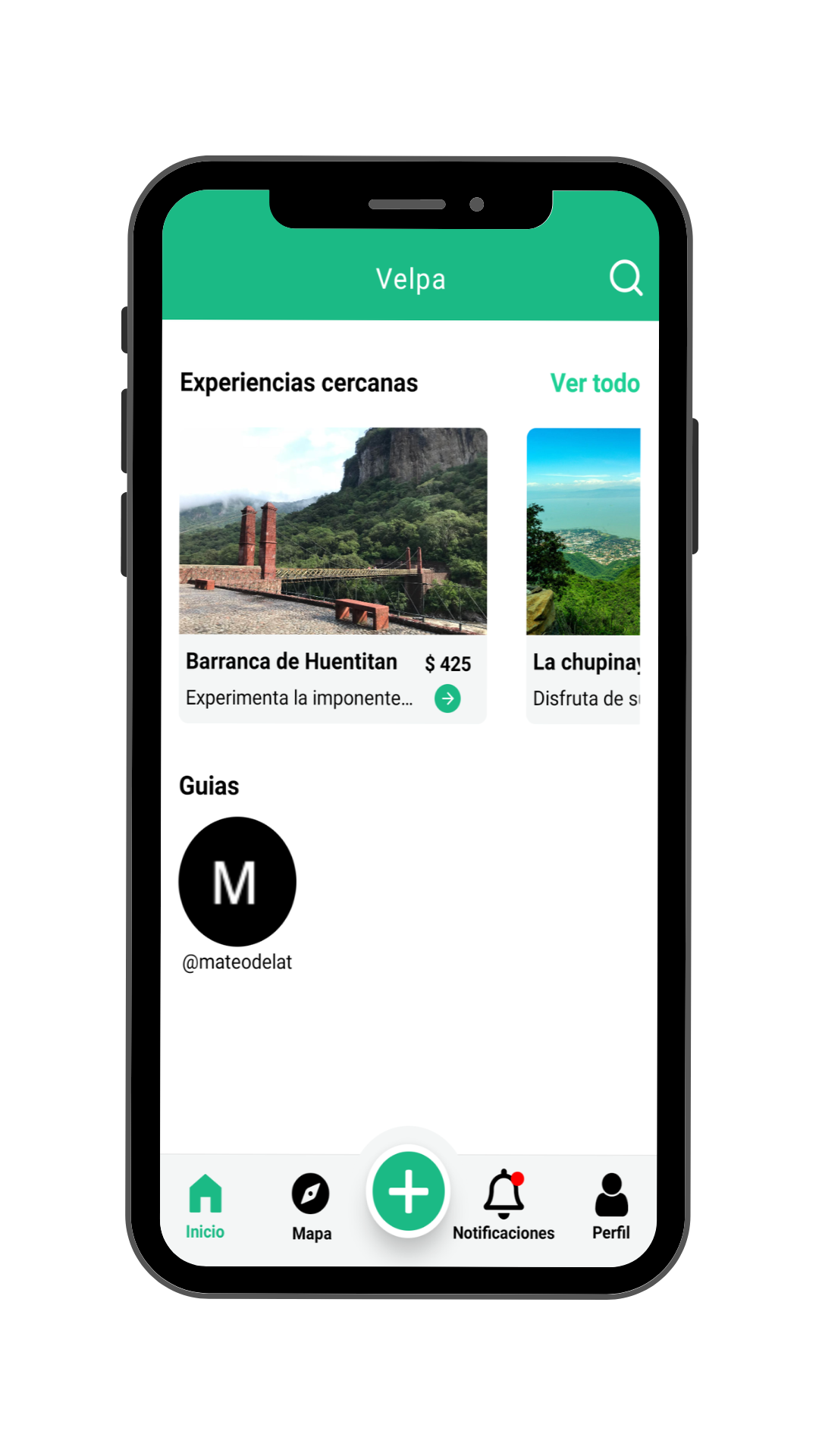Tap the green plus button
The height and width of the screenshot is (1456, 819).
click(409, 1191)
